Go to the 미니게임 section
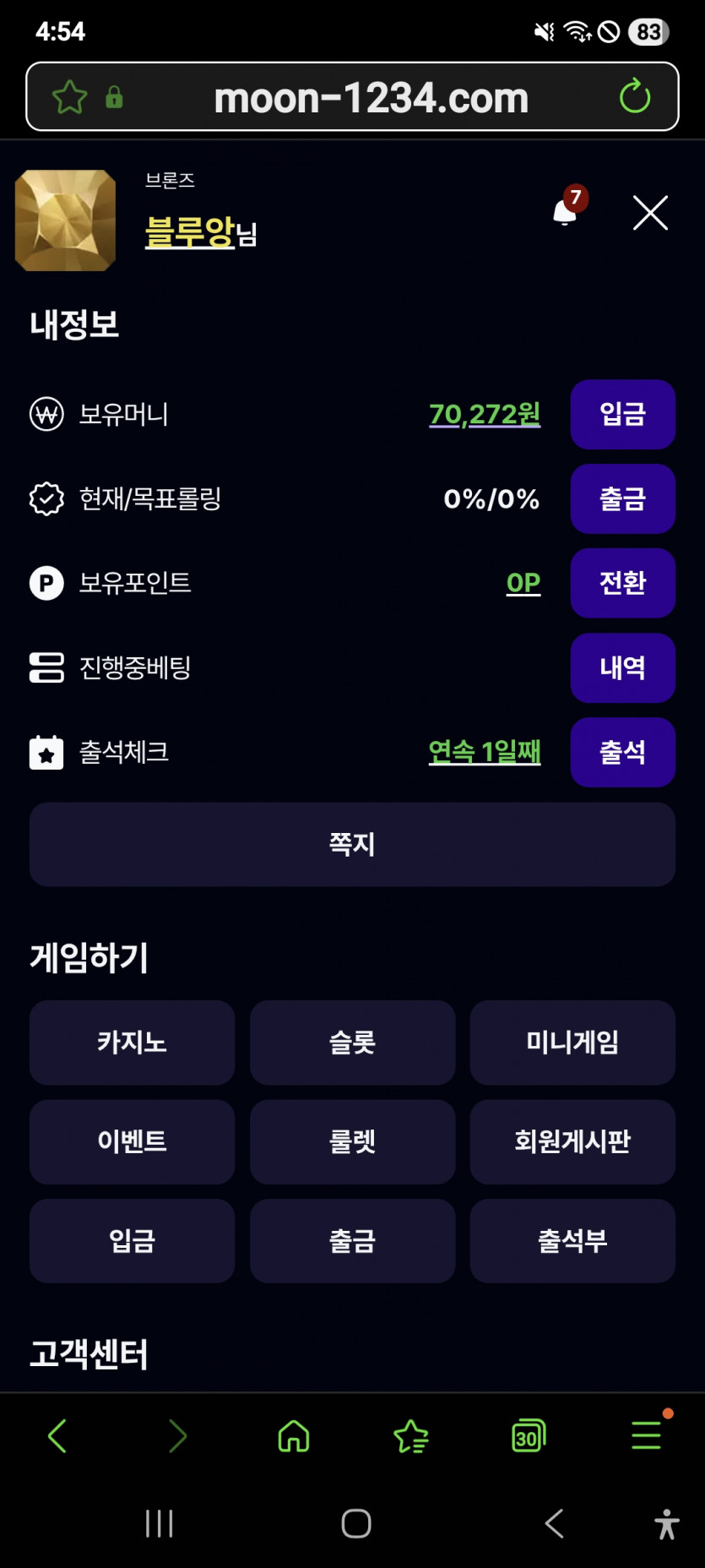 pyautogui.click(x=572, y=1043)
